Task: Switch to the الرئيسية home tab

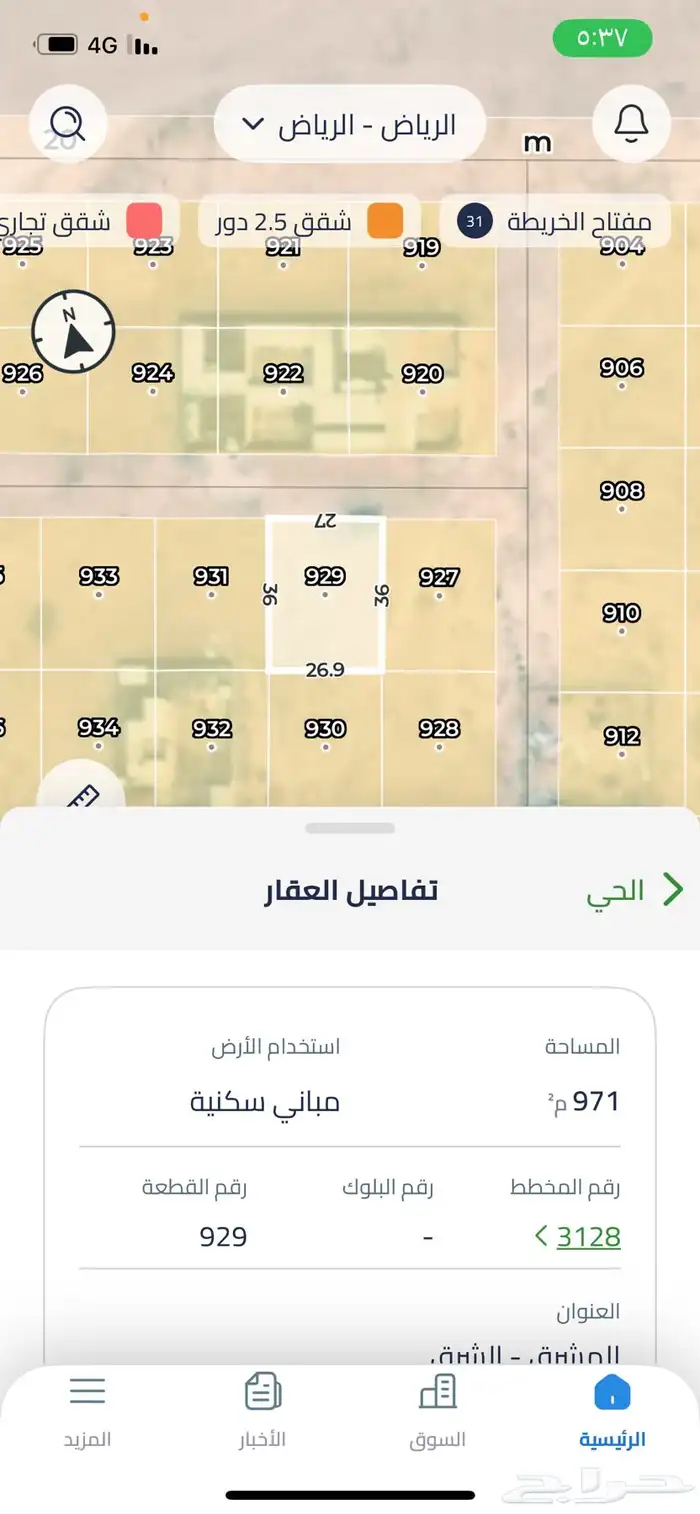Action: 612,1409
